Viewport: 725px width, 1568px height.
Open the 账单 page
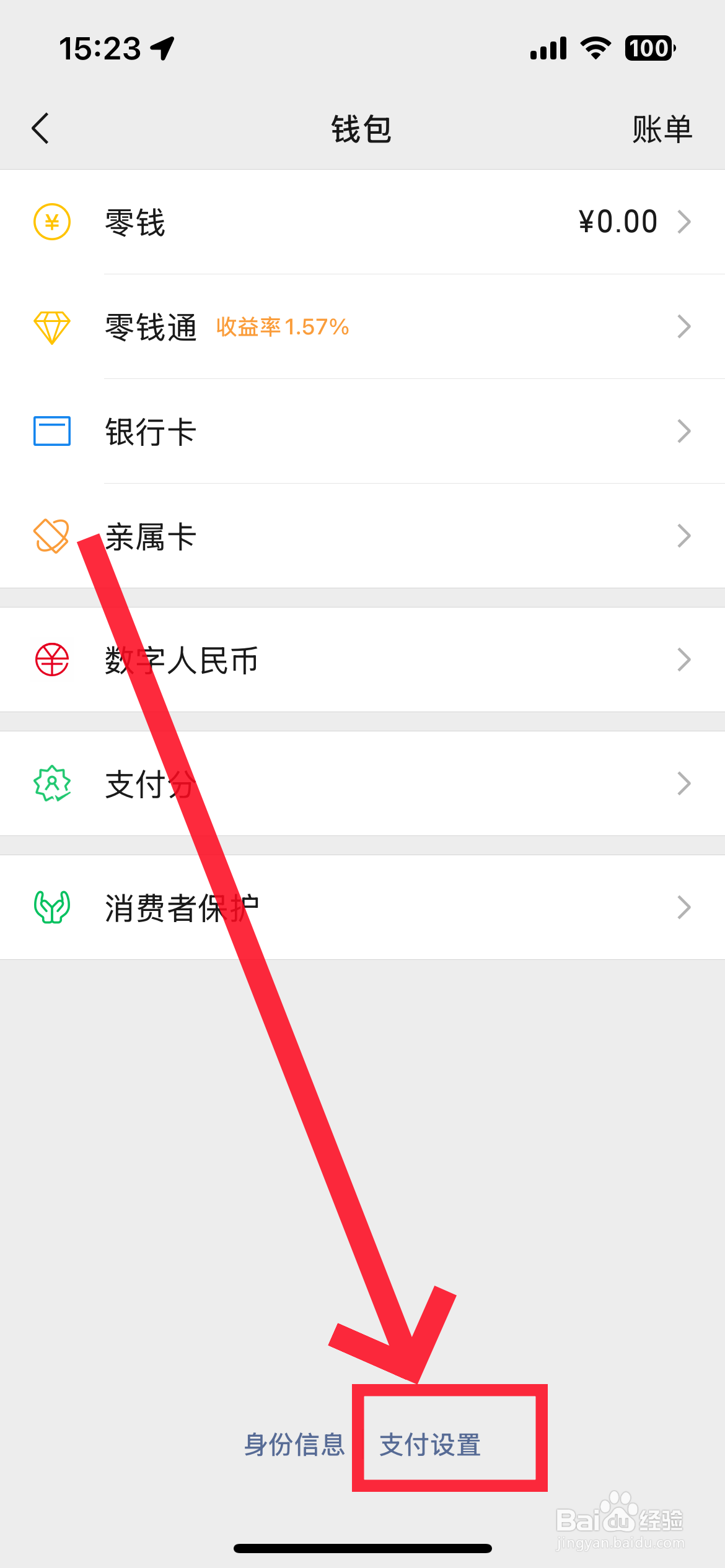pos(662,129)
